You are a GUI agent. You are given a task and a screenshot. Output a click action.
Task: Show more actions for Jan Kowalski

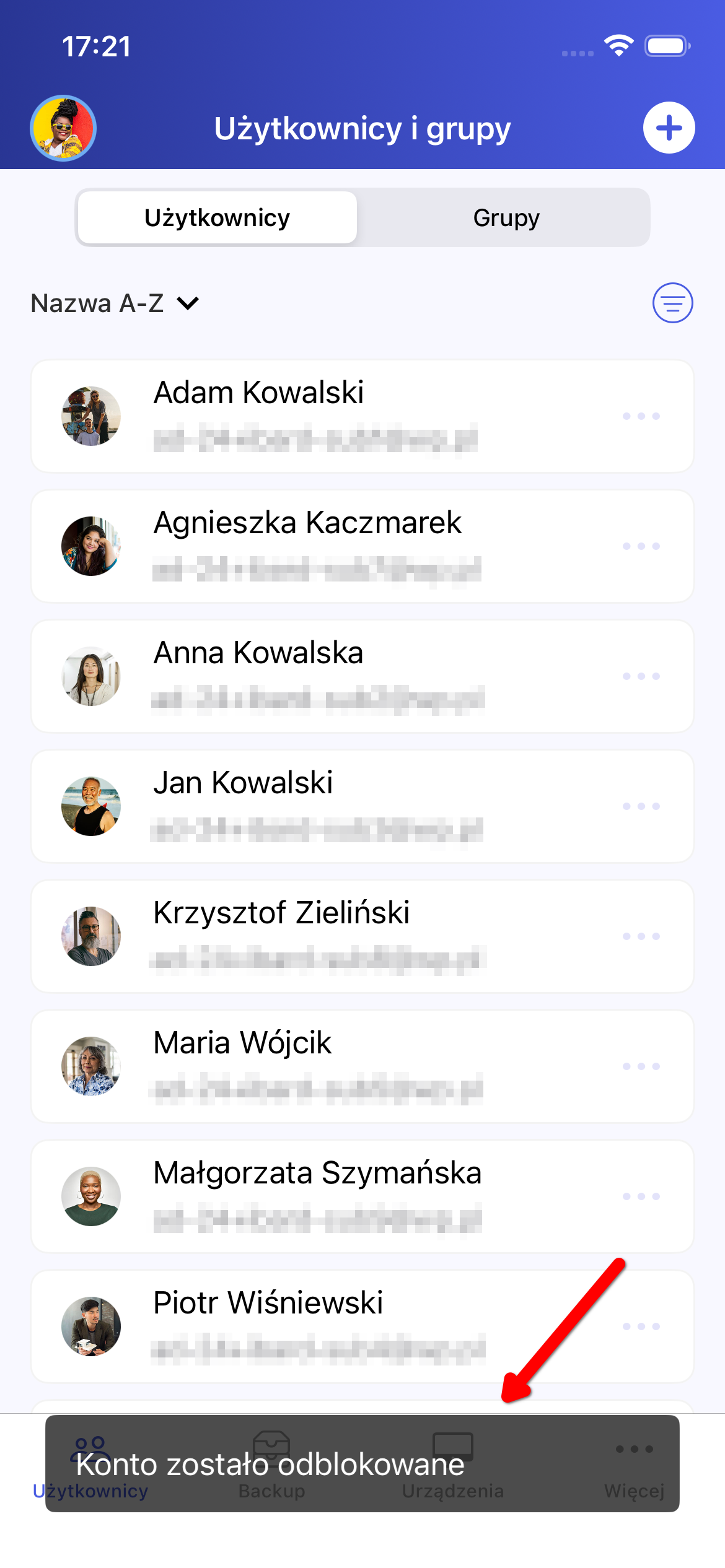coord(641,806)
